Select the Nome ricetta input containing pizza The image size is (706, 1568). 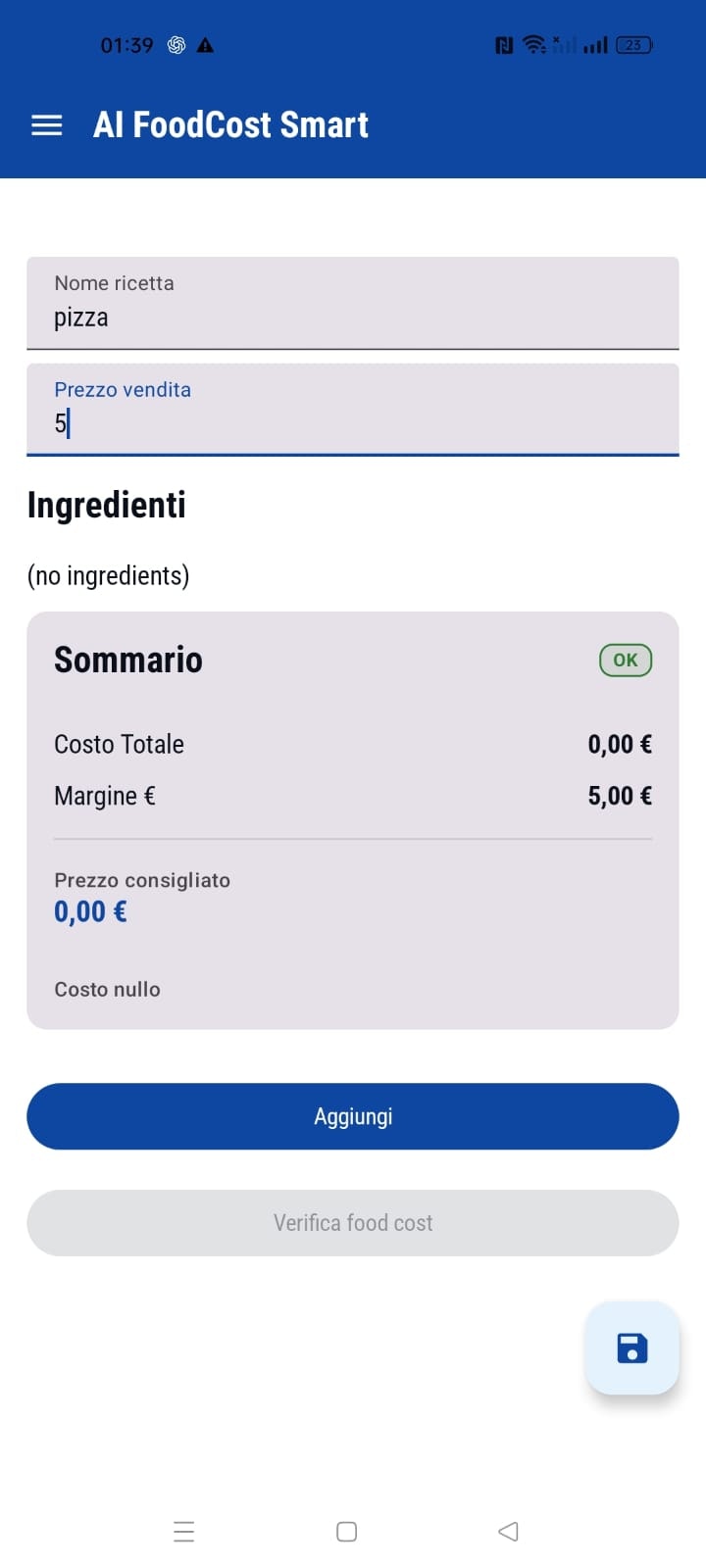(353, 305)
